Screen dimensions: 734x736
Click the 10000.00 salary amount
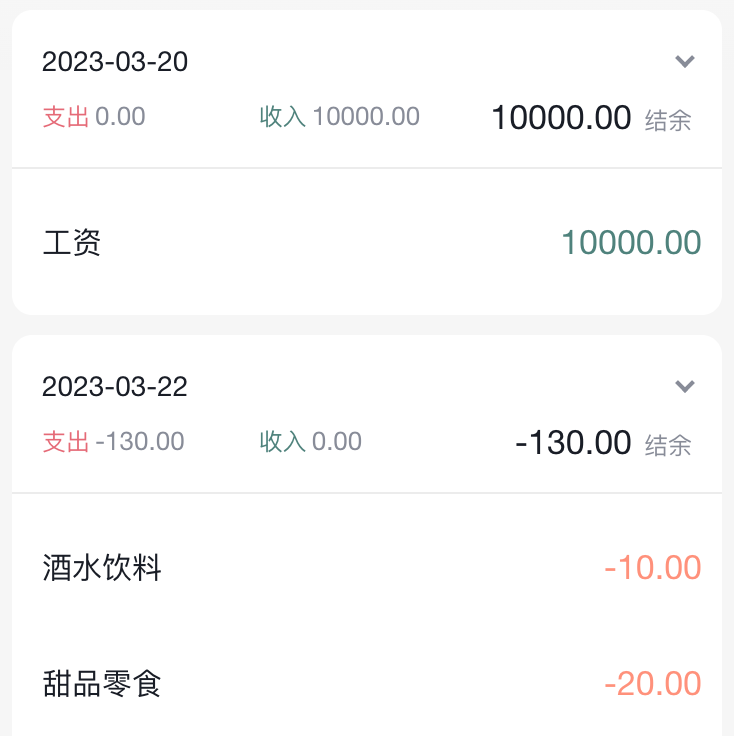[632, 243]
